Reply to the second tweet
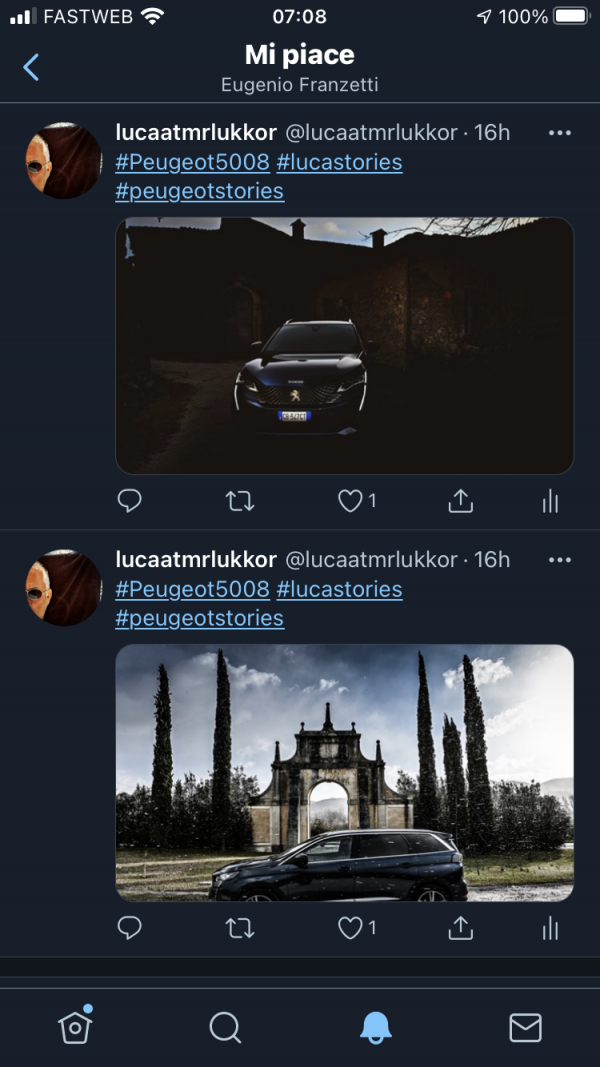The width and height of the screenshot is (600, 1067). [x=129, y=928]
